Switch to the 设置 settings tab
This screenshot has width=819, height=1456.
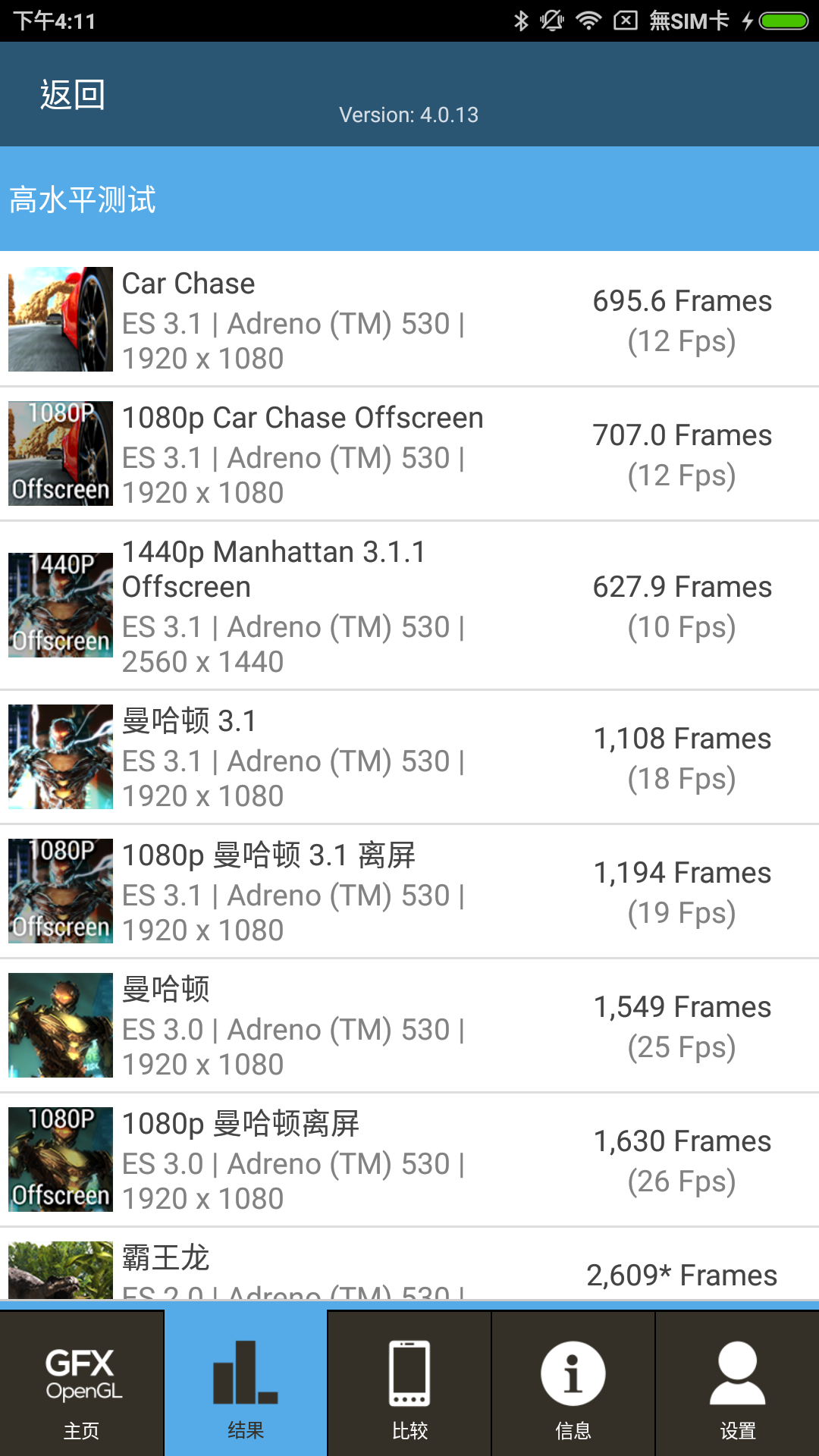[x=737, y=1383]
